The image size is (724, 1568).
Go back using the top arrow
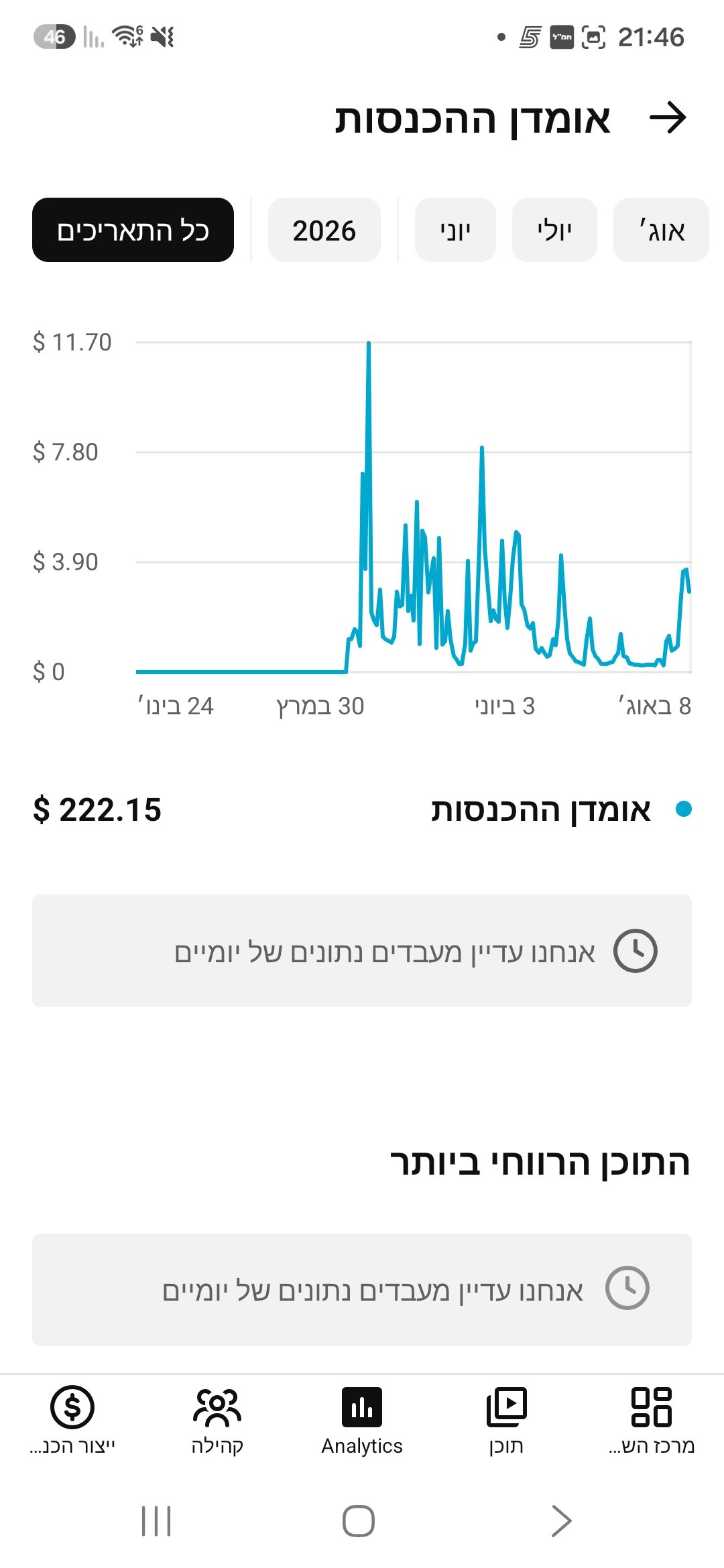[668, 119]
